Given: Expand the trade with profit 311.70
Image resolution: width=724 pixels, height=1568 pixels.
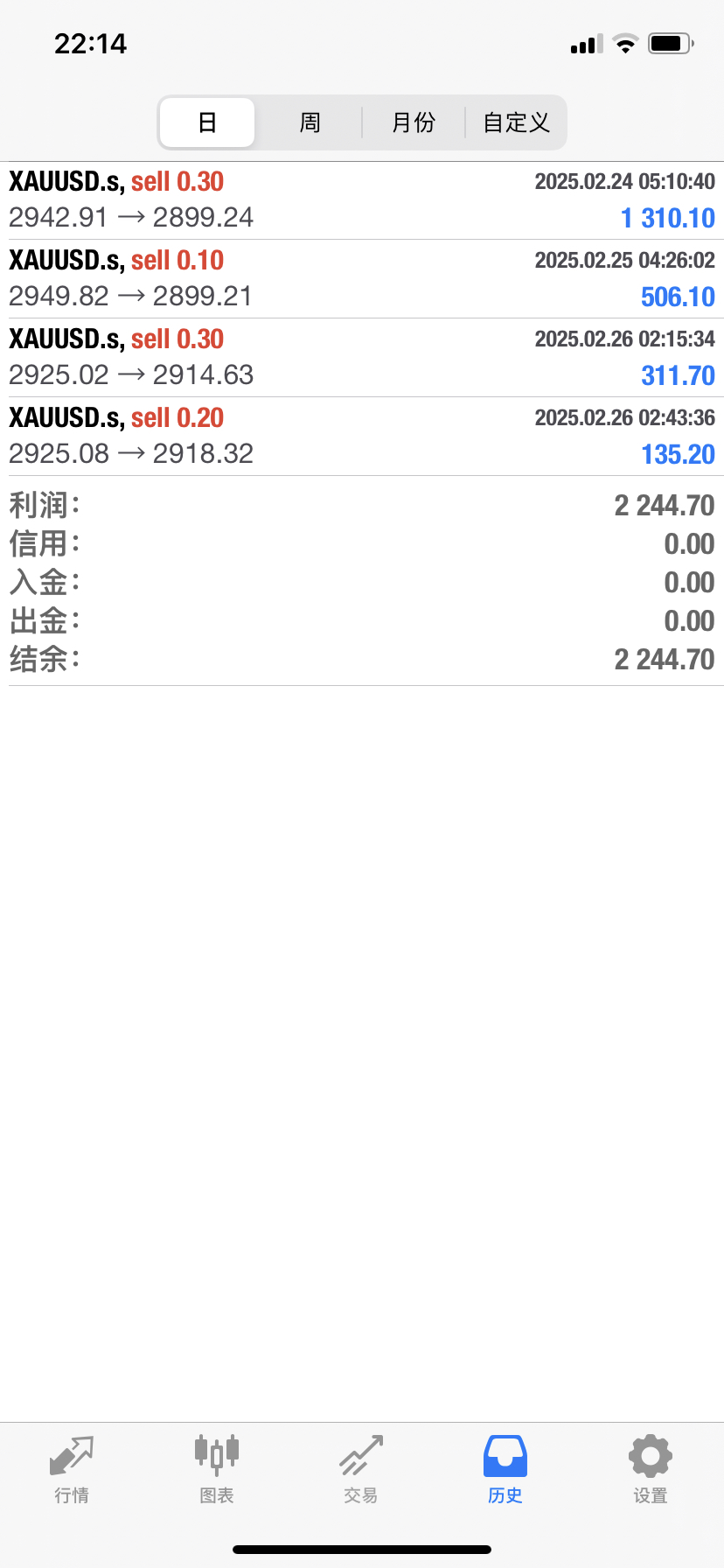Looking at the screenshot, I should click(x=362, y=358).
